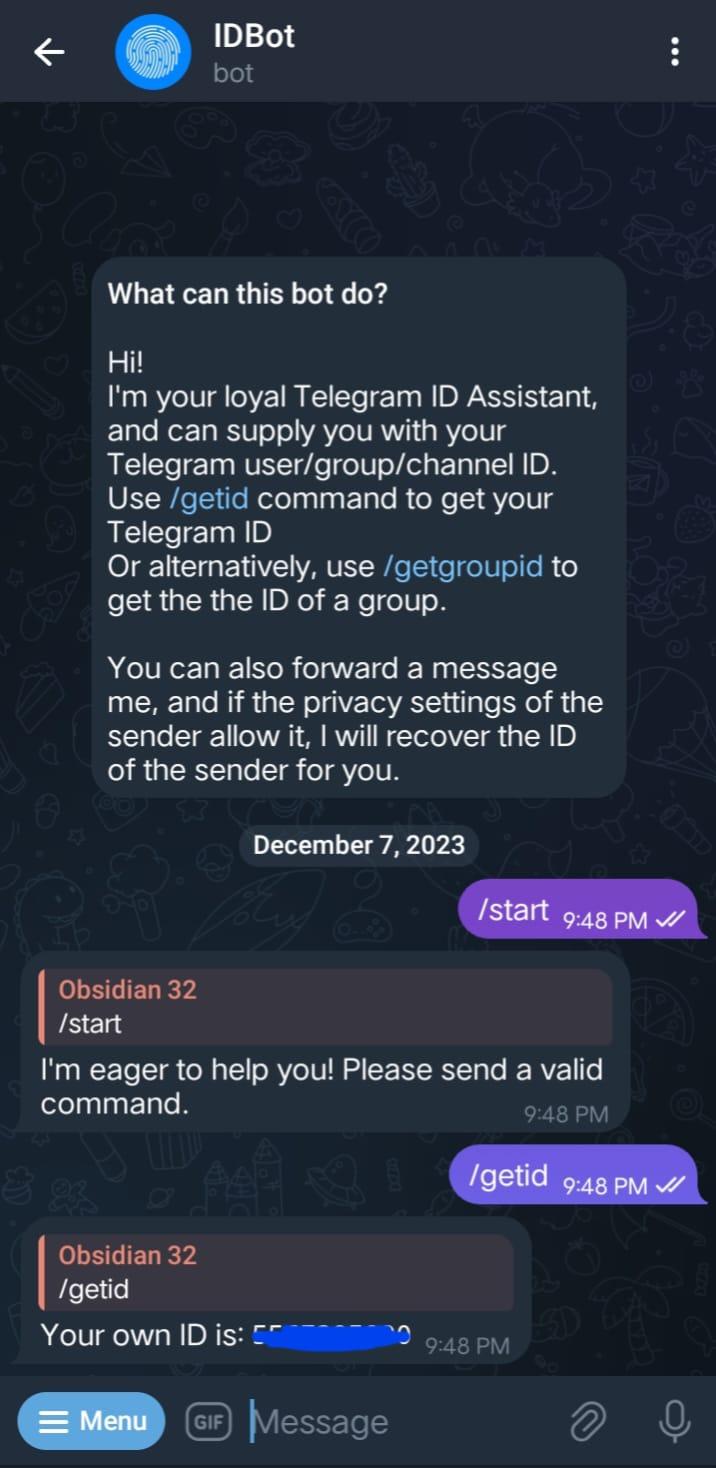Attach a file with the paperclip

589,1421
